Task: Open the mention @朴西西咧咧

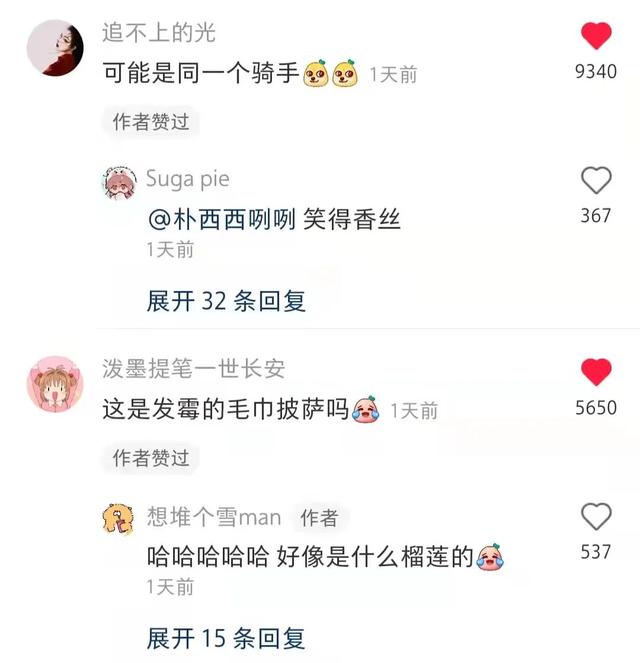Action: click(x=222, y=219)
